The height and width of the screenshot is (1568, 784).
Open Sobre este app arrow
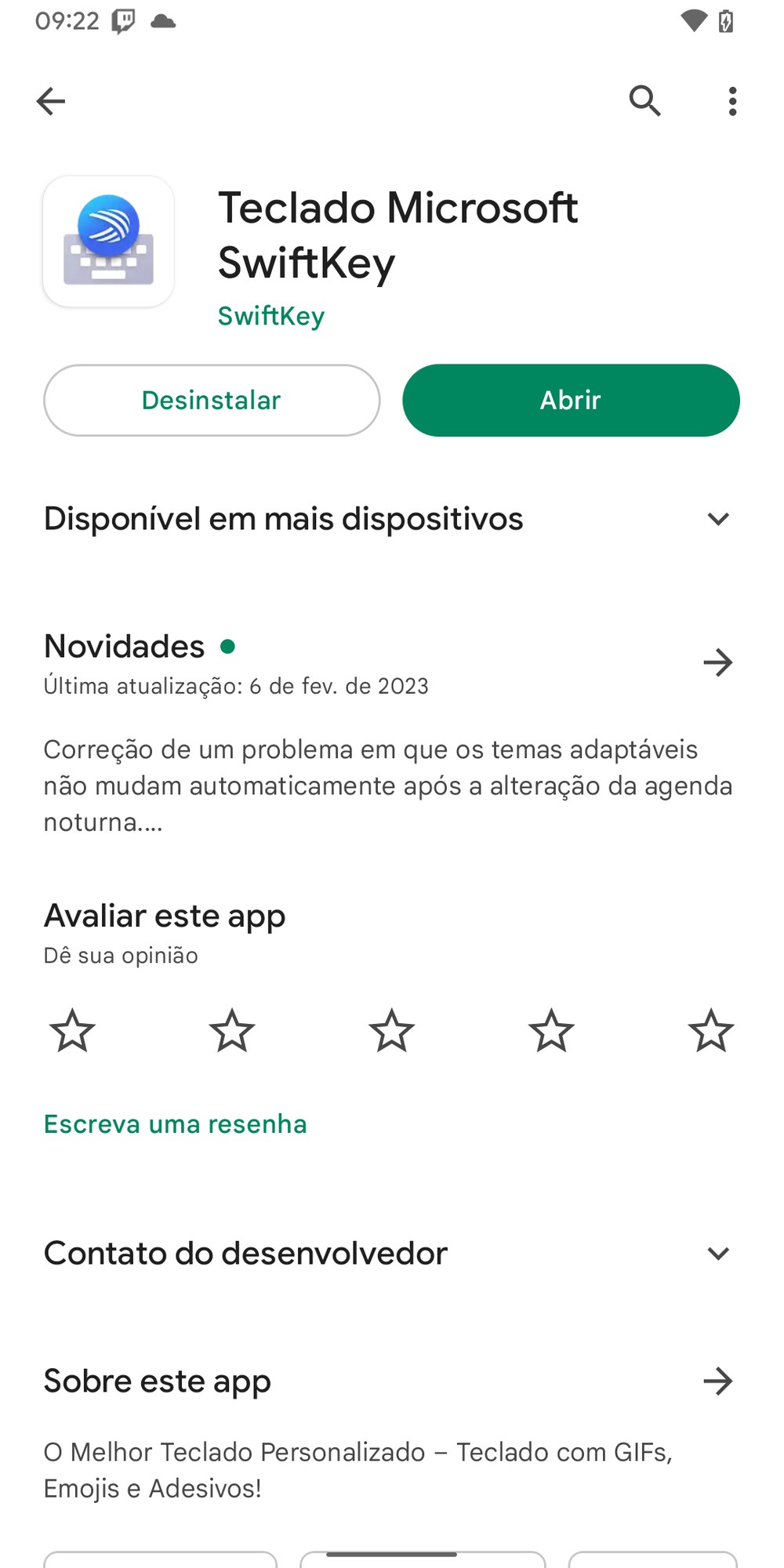tap(717, 1381)
